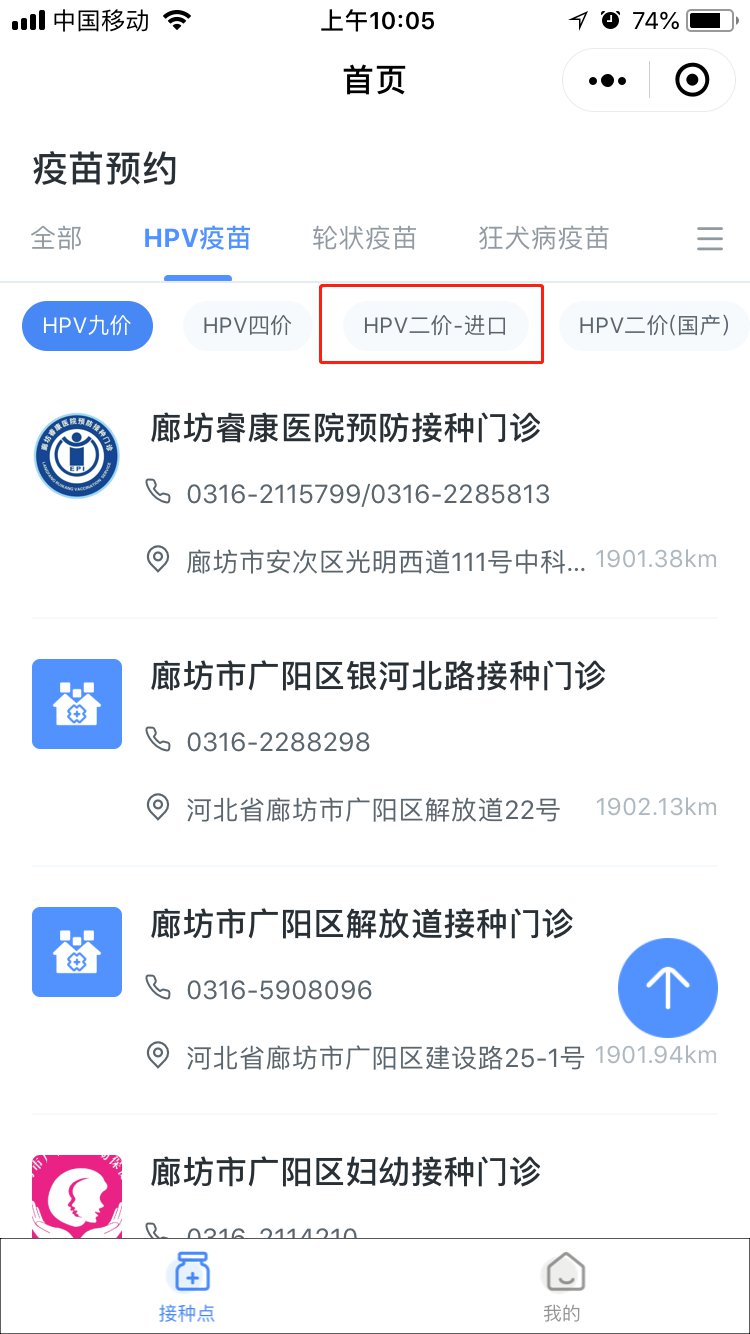Switch to the 轮状疫苗 tab
Image resolution: width=750 pixels, height=1334 pixels.
coord(364,239)
